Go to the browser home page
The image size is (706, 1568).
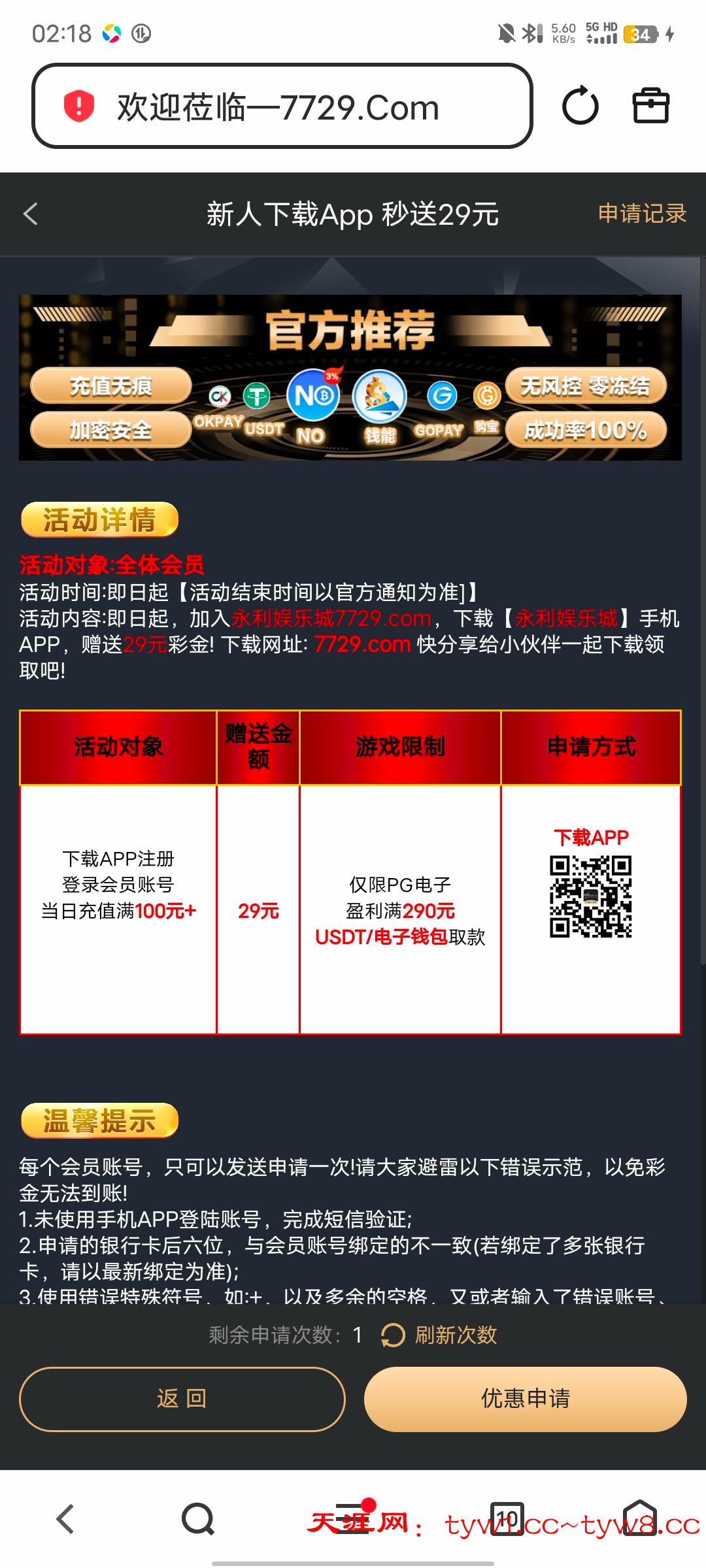[x=639, y=1519]
